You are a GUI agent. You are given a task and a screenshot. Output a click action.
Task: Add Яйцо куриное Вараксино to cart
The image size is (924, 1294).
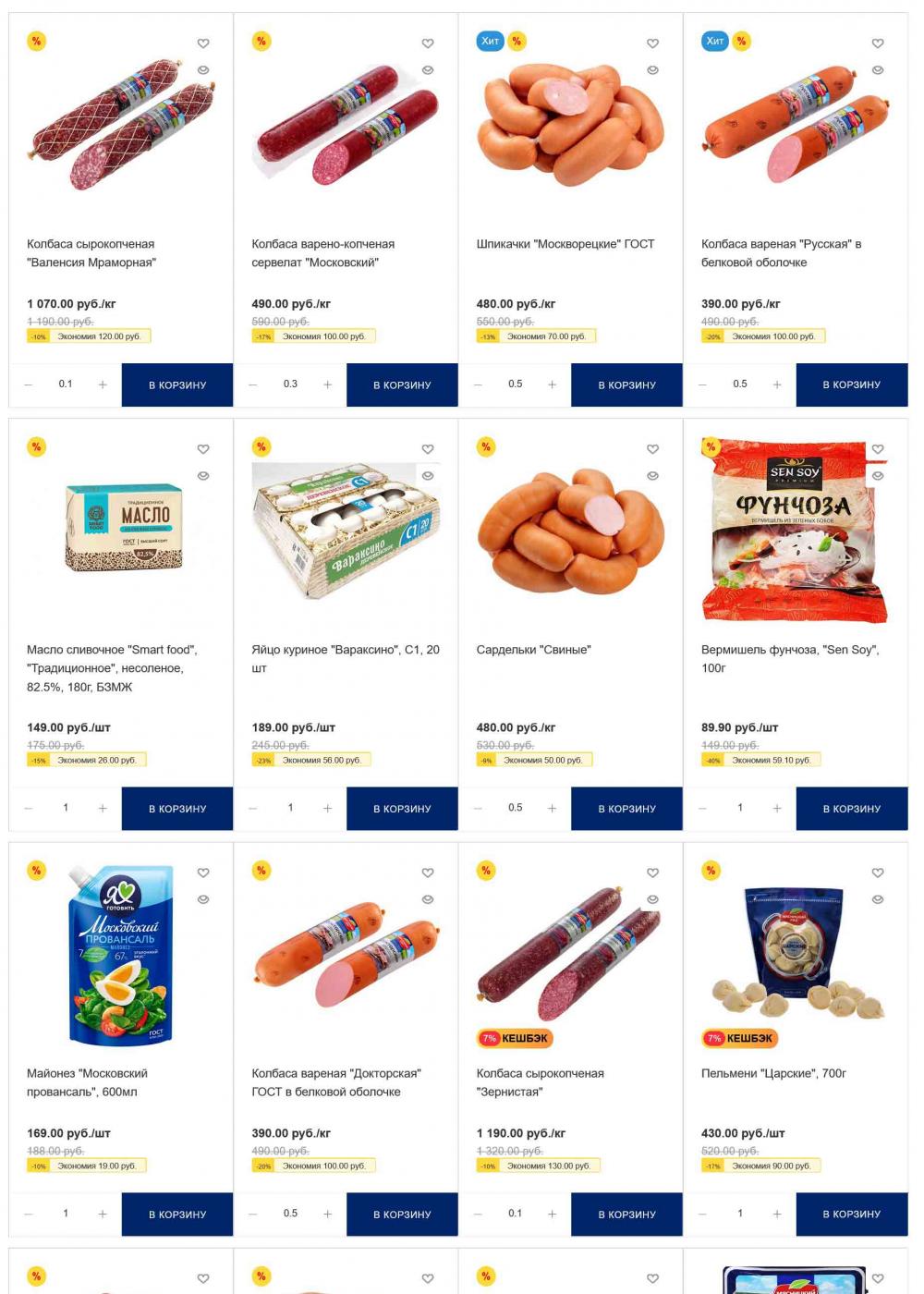[402, 809]
